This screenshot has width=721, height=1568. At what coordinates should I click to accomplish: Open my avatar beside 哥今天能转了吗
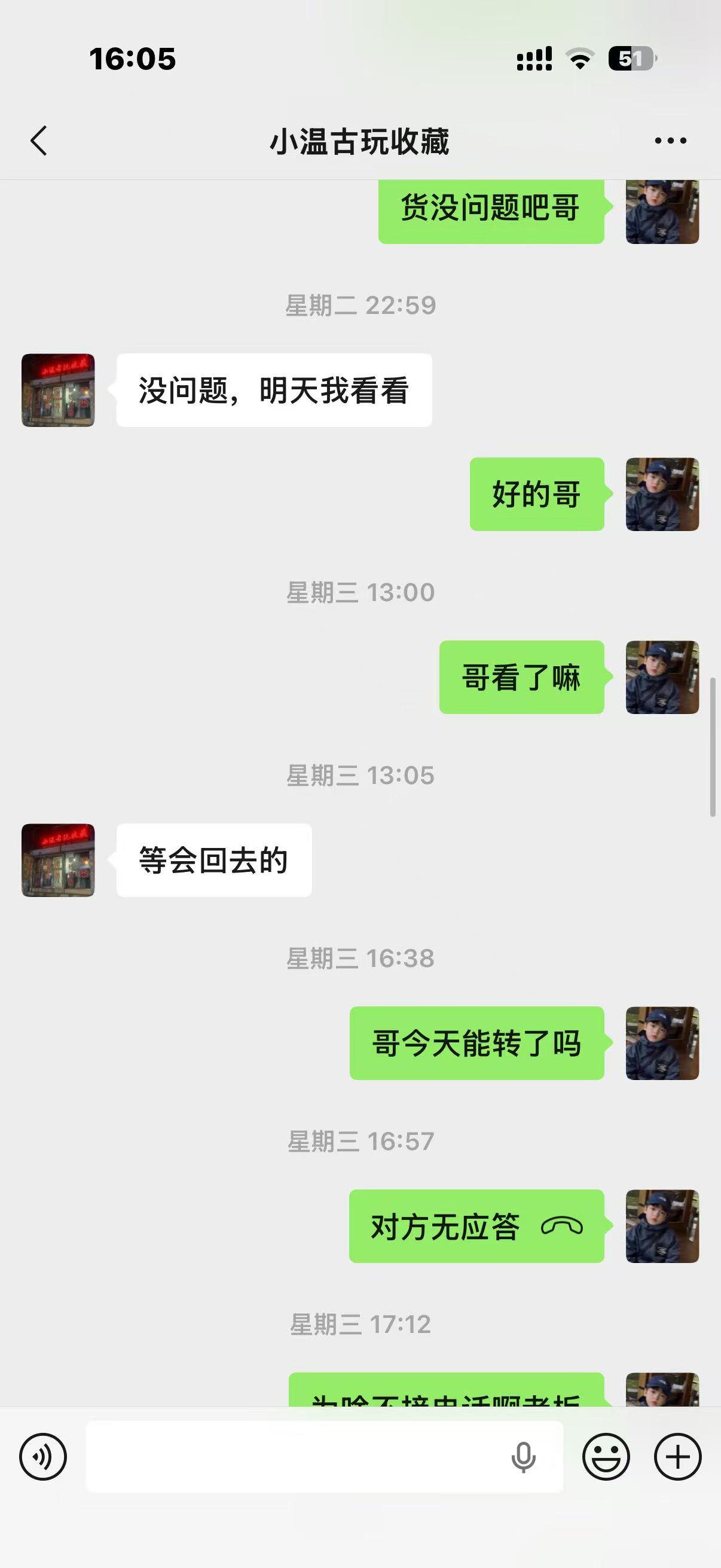662,1044
